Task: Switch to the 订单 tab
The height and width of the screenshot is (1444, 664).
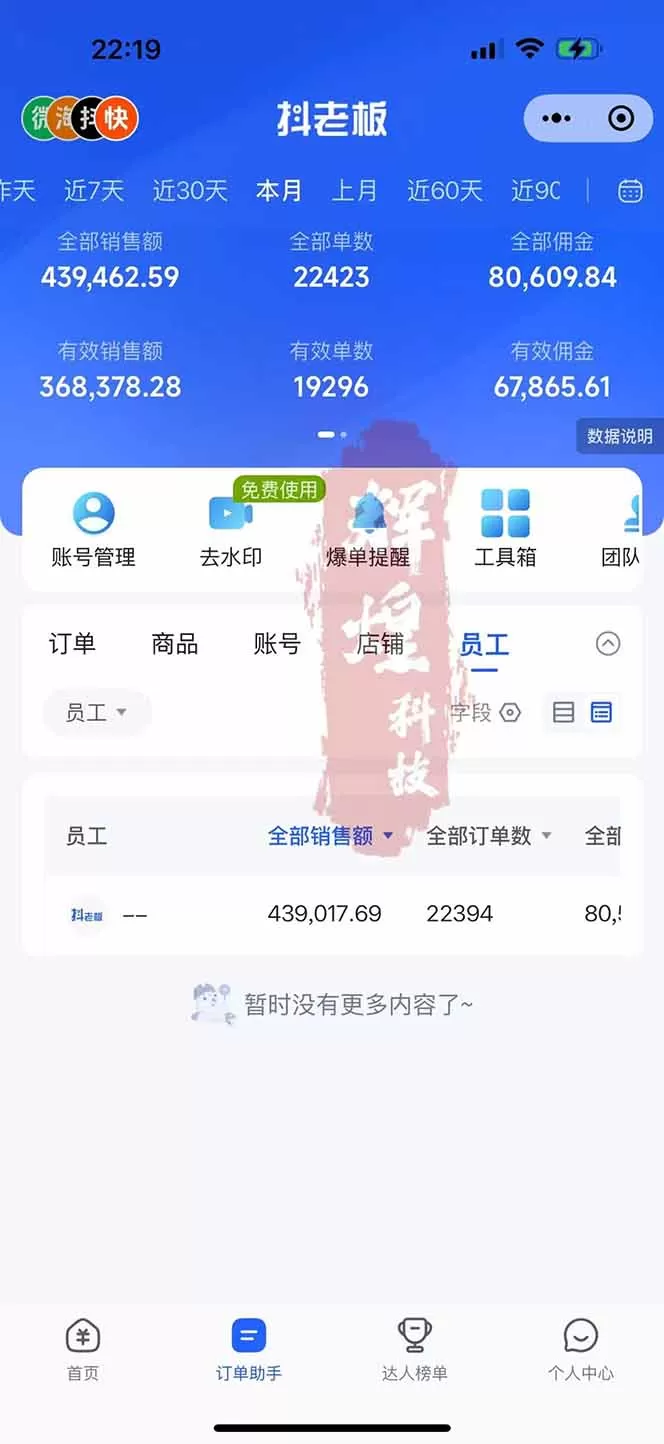Action: pyautogui.click(x=72, y=644)
